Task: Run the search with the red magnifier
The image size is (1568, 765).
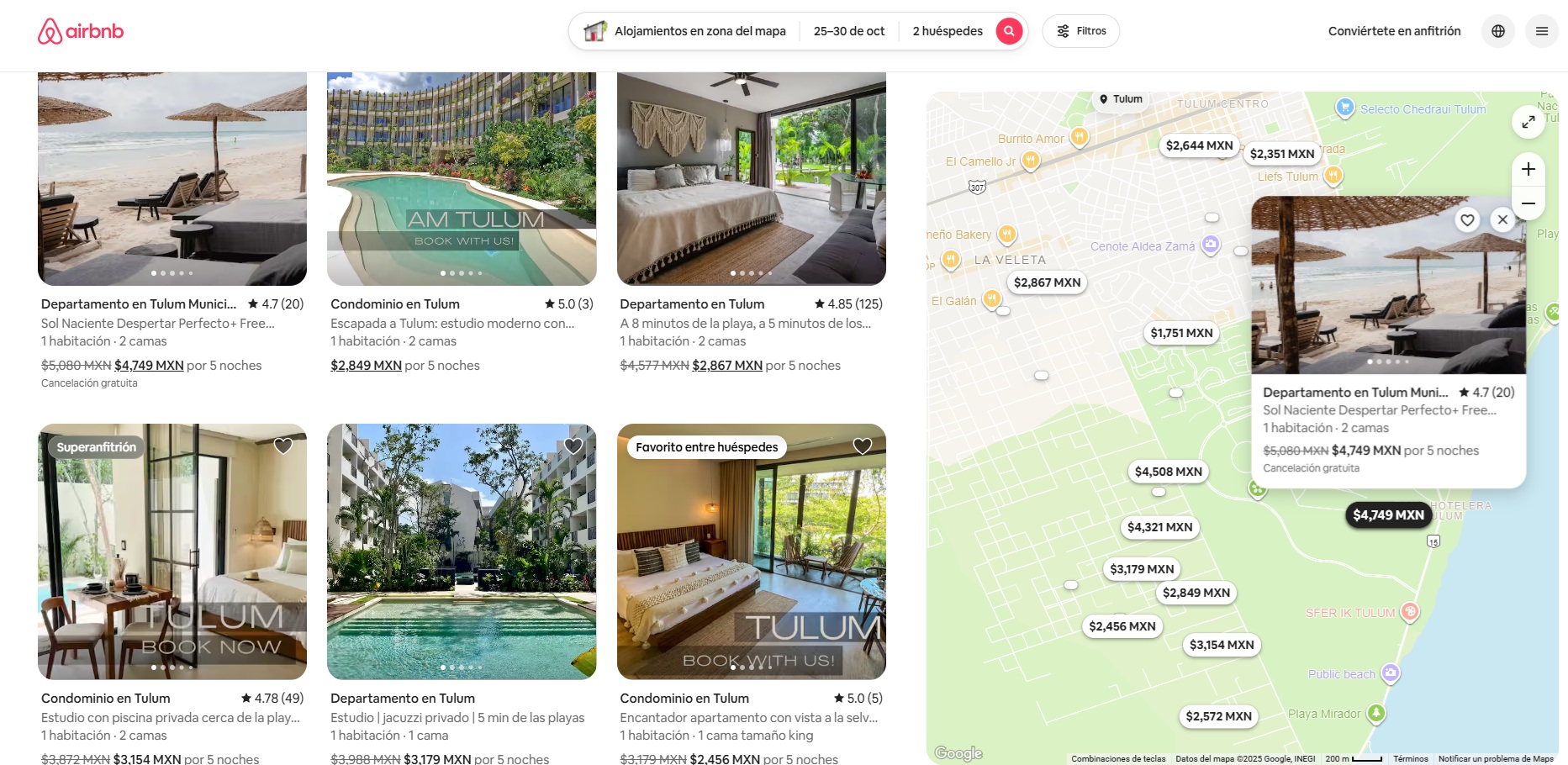Action: [x=1009, y=31]
